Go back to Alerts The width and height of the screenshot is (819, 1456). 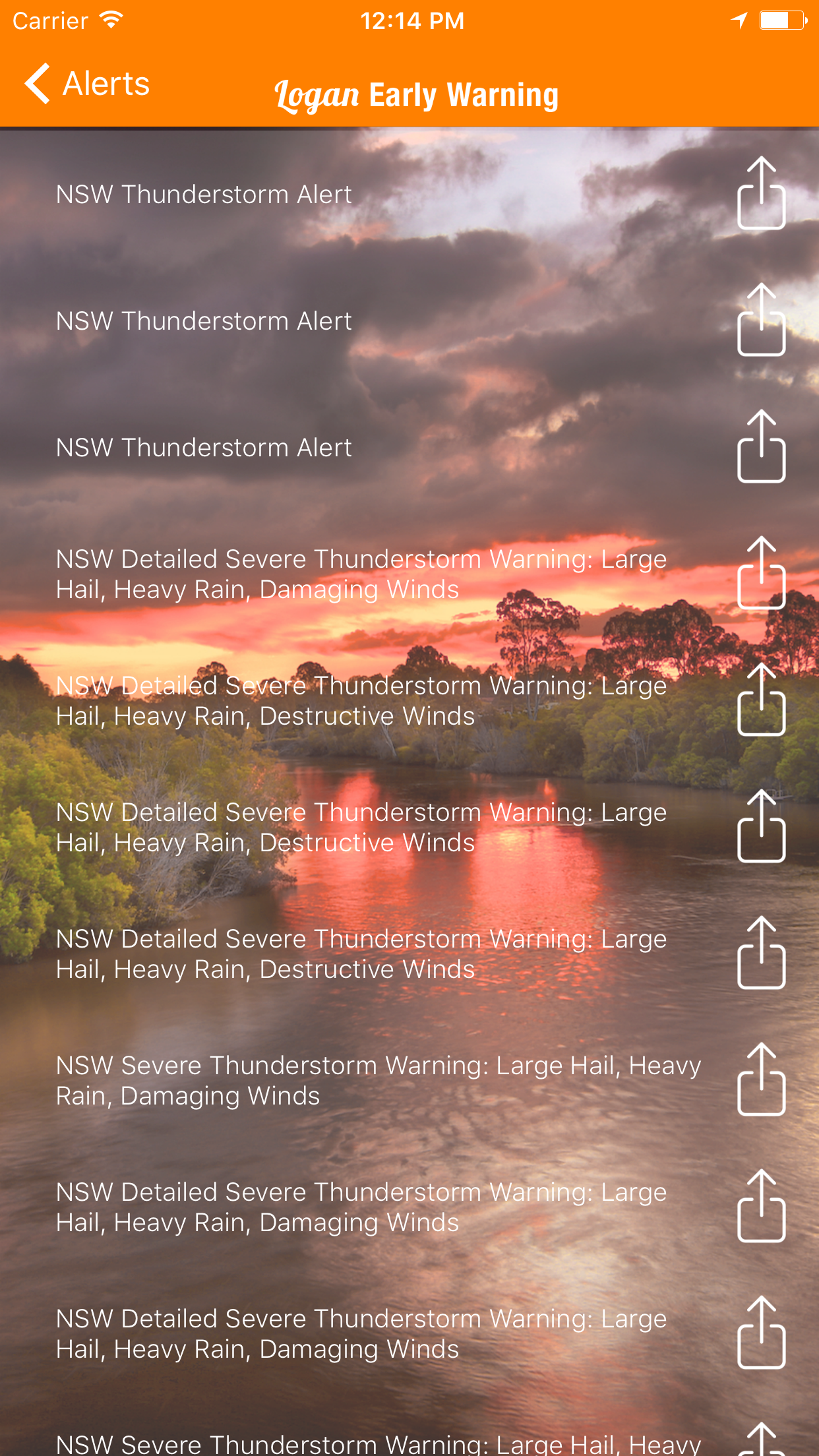tap(87, 84)
